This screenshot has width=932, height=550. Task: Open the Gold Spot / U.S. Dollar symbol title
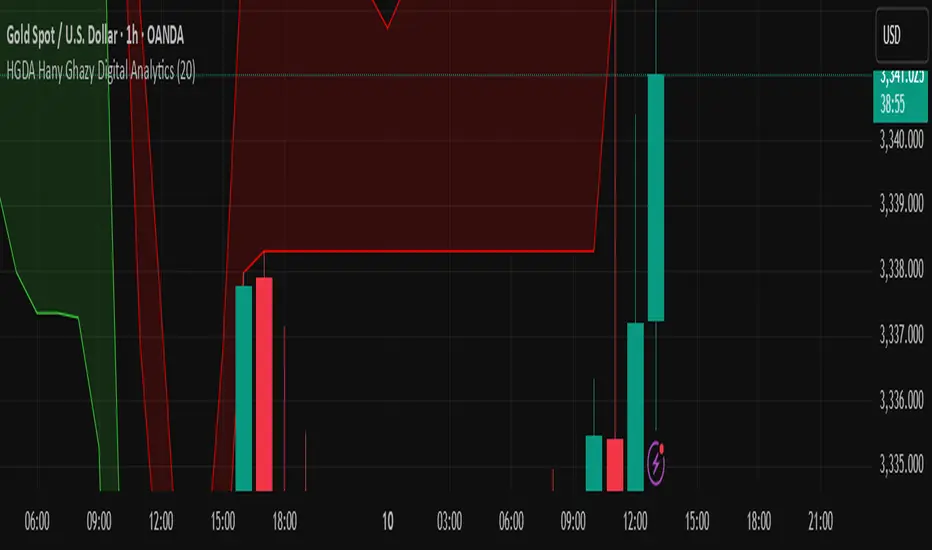coord(62,35)
